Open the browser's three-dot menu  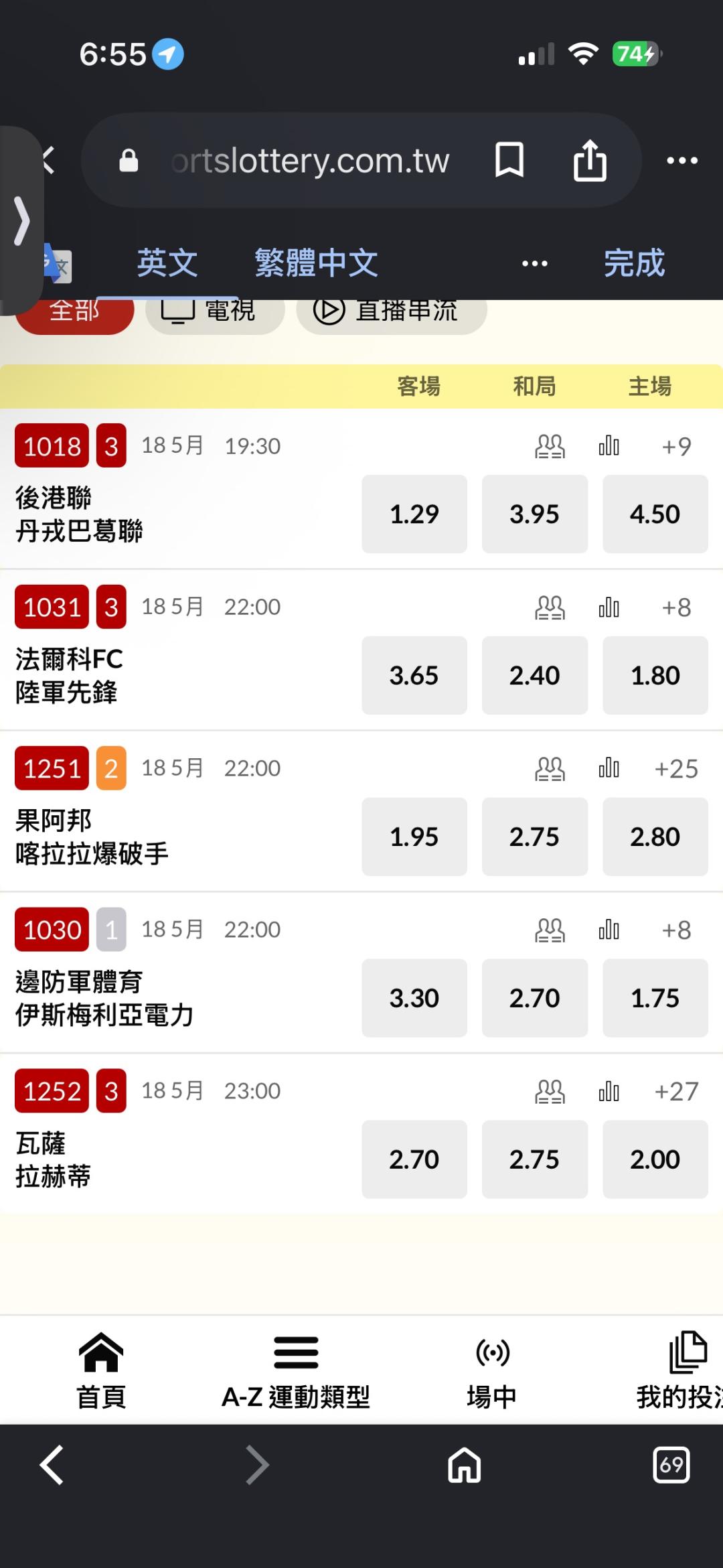(x=681, y=160)
